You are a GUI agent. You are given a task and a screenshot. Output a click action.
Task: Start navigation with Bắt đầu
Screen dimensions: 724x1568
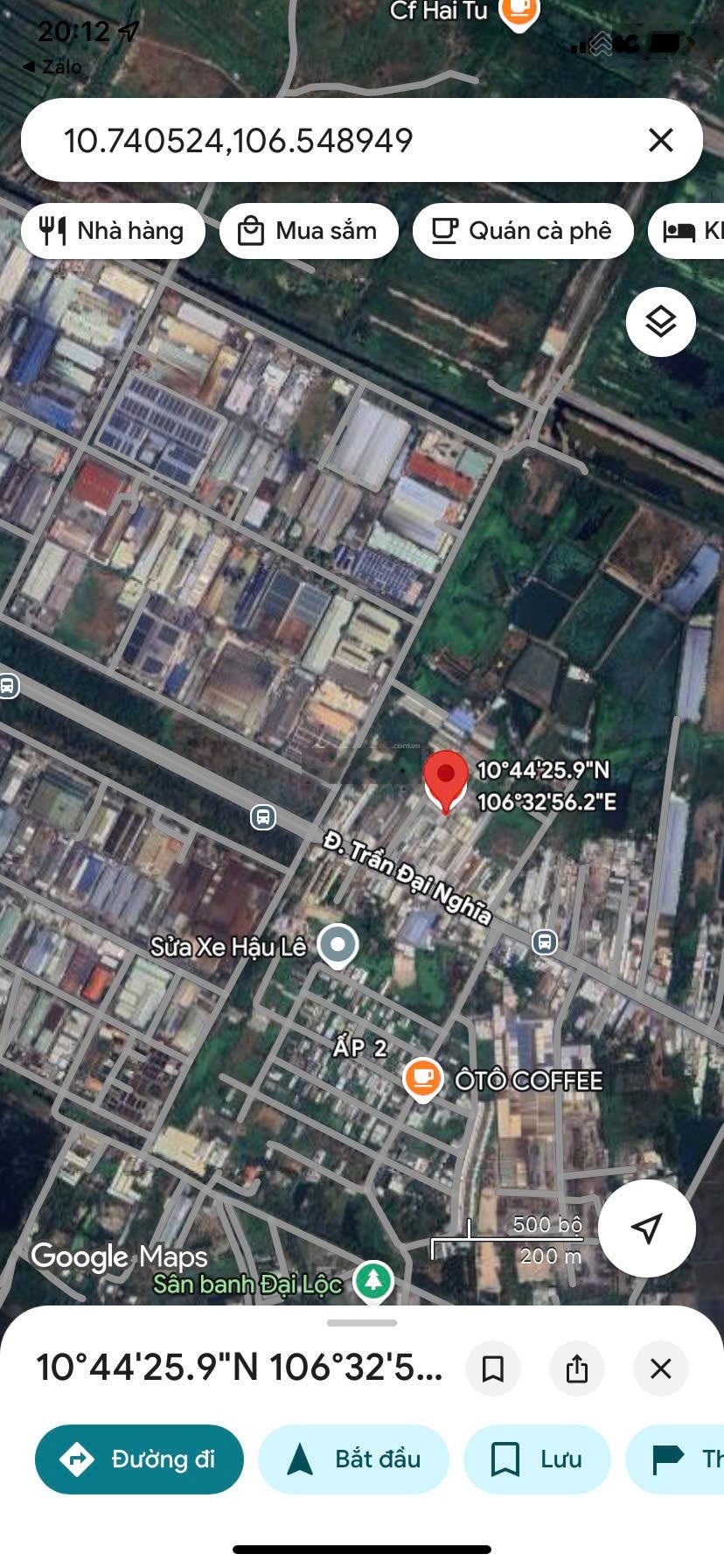click(x=354, y=1459)
